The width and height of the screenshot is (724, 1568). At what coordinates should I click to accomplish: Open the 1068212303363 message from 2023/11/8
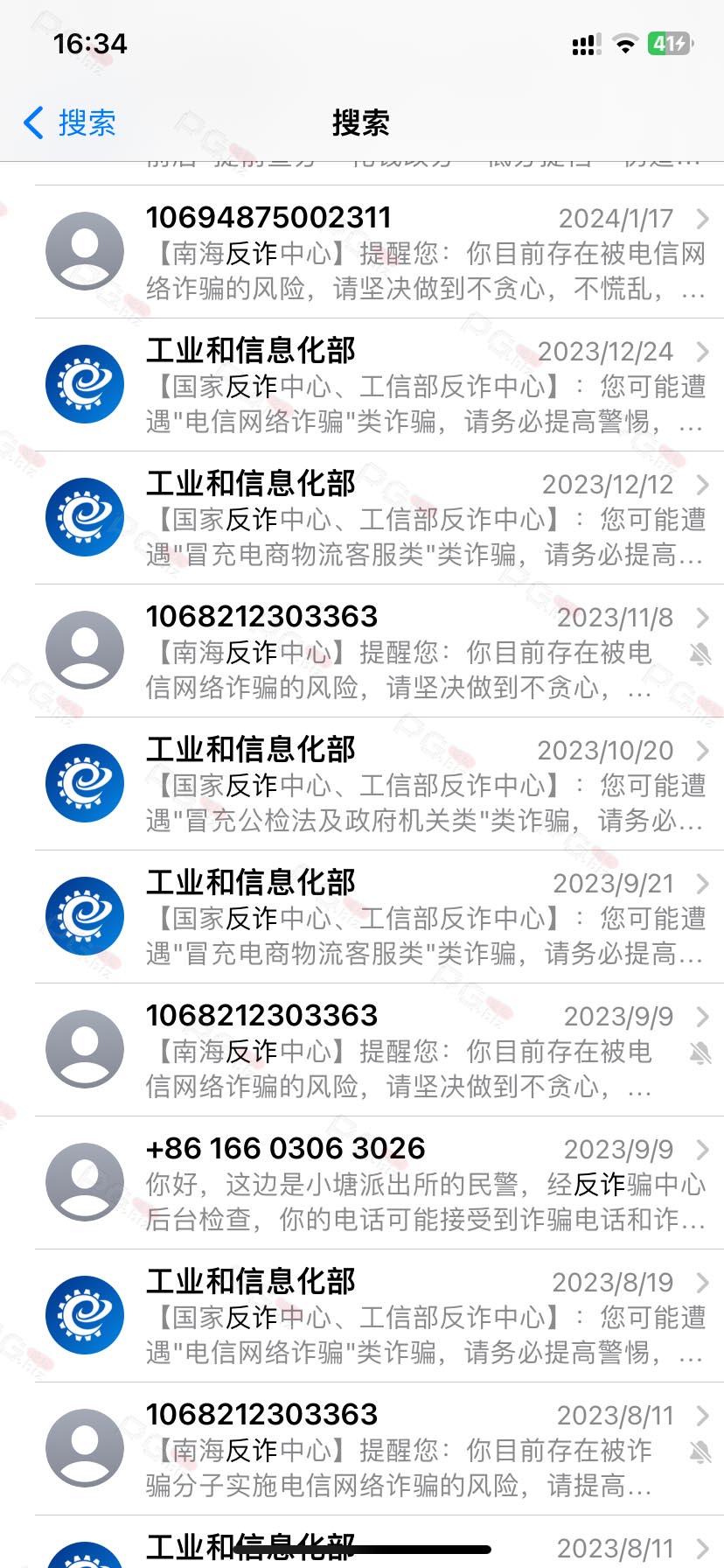tap(362, 651)
